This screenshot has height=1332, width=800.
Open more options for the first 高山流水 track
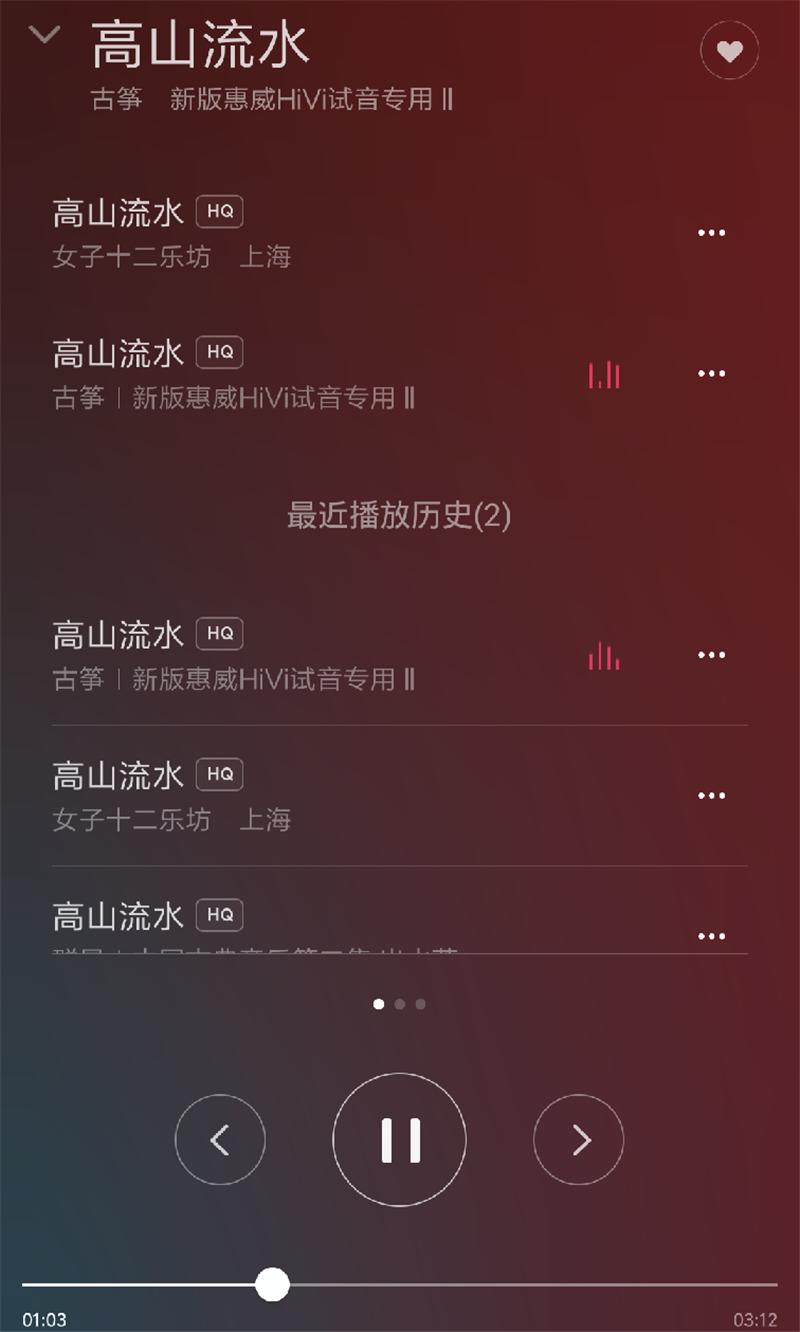coord(711,233)
